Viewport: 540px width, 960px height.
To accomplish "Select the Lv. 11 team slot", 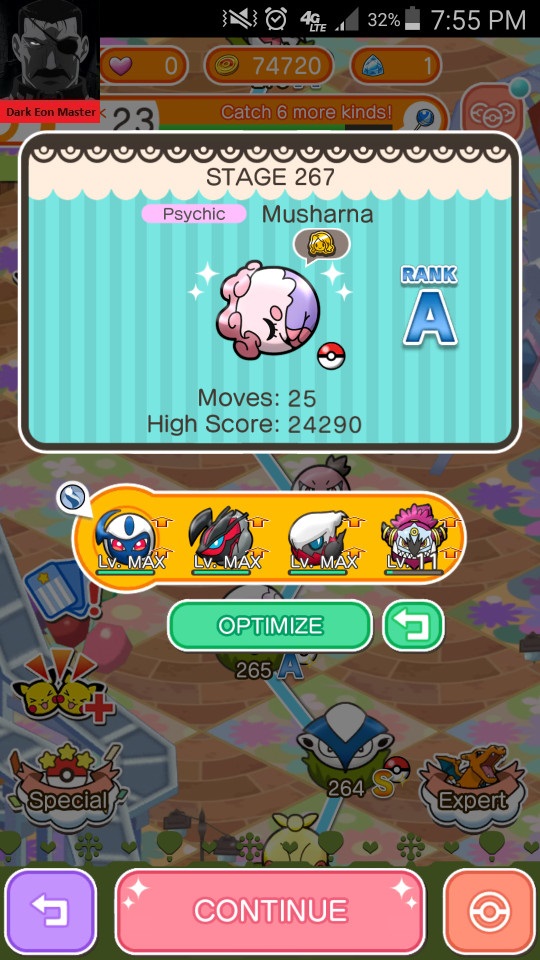I will pos(415,540).
